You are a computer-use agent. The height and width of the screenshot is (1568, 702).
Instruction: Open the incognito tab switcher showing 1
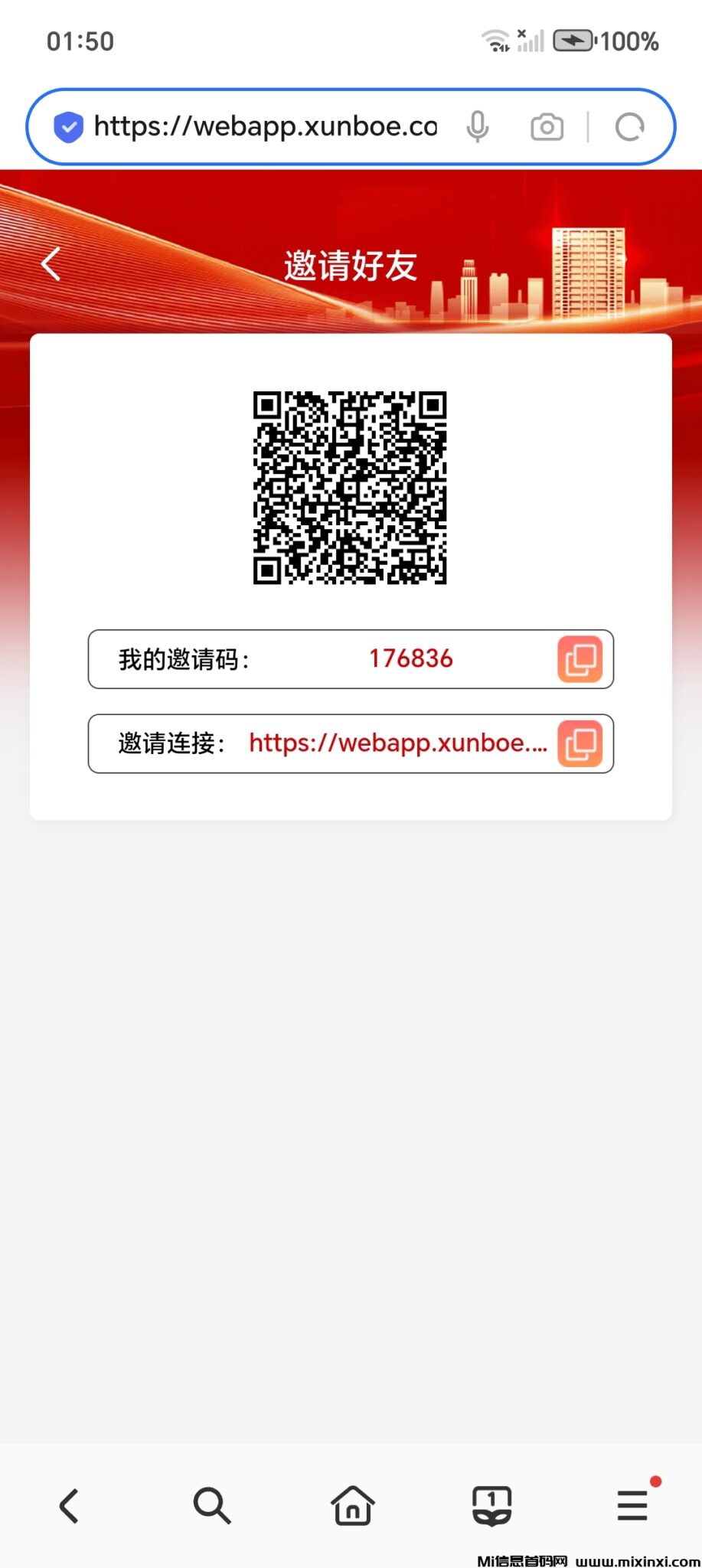point(491,1505)
